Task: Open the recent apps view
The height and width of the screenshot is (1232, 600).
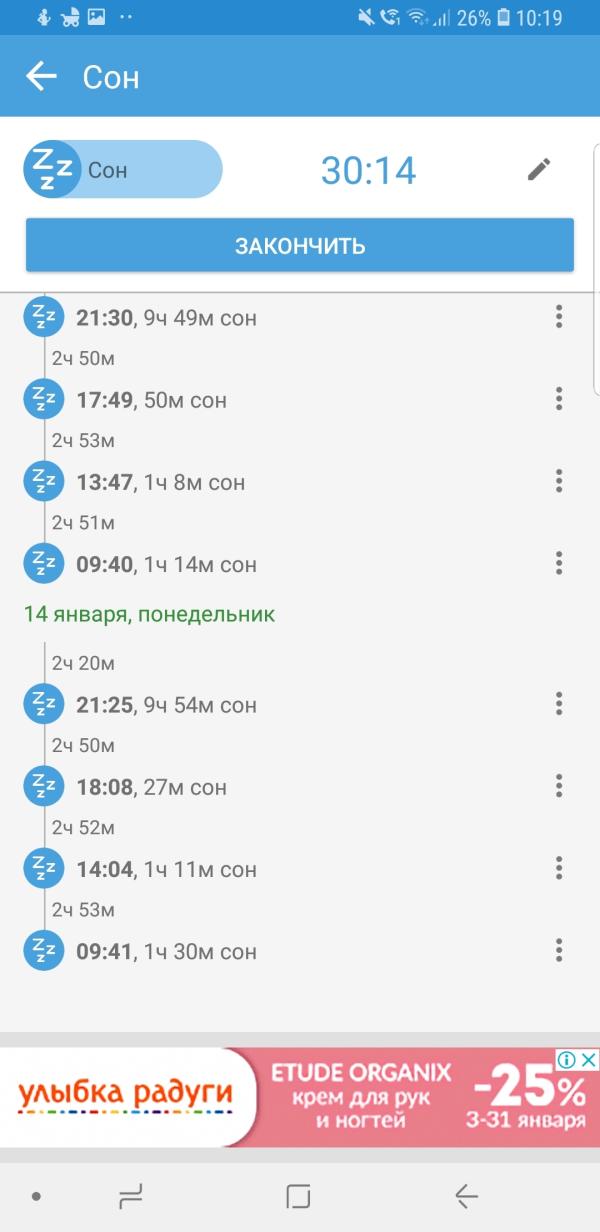Action: [x=131, y=1196]
